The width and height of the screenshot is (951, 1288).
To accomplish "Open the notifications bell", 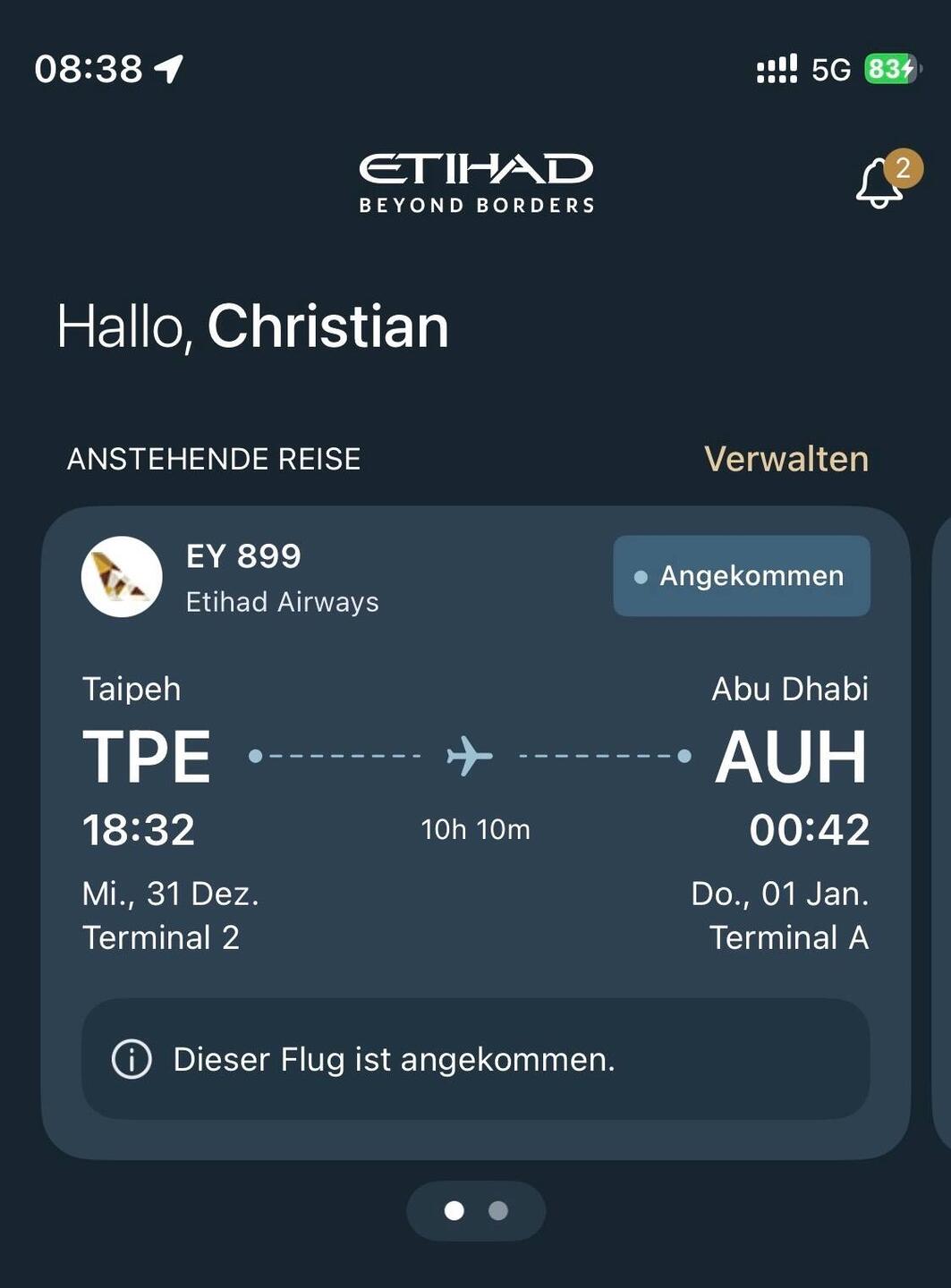I will point(880,182).
